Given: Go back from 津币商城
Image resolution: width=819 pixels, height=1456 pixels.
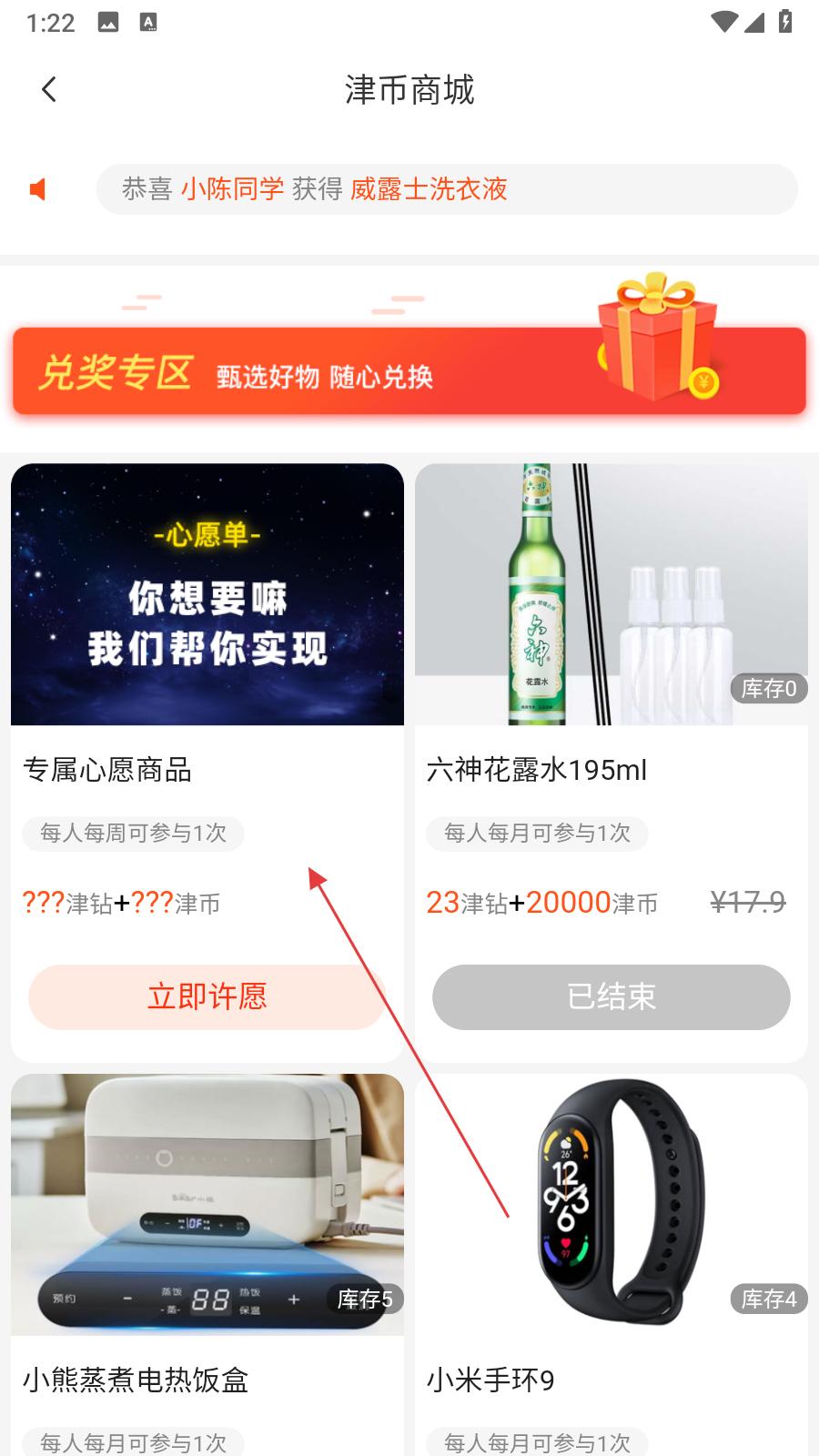Looking at the screenshot, I should pos(49,89).
